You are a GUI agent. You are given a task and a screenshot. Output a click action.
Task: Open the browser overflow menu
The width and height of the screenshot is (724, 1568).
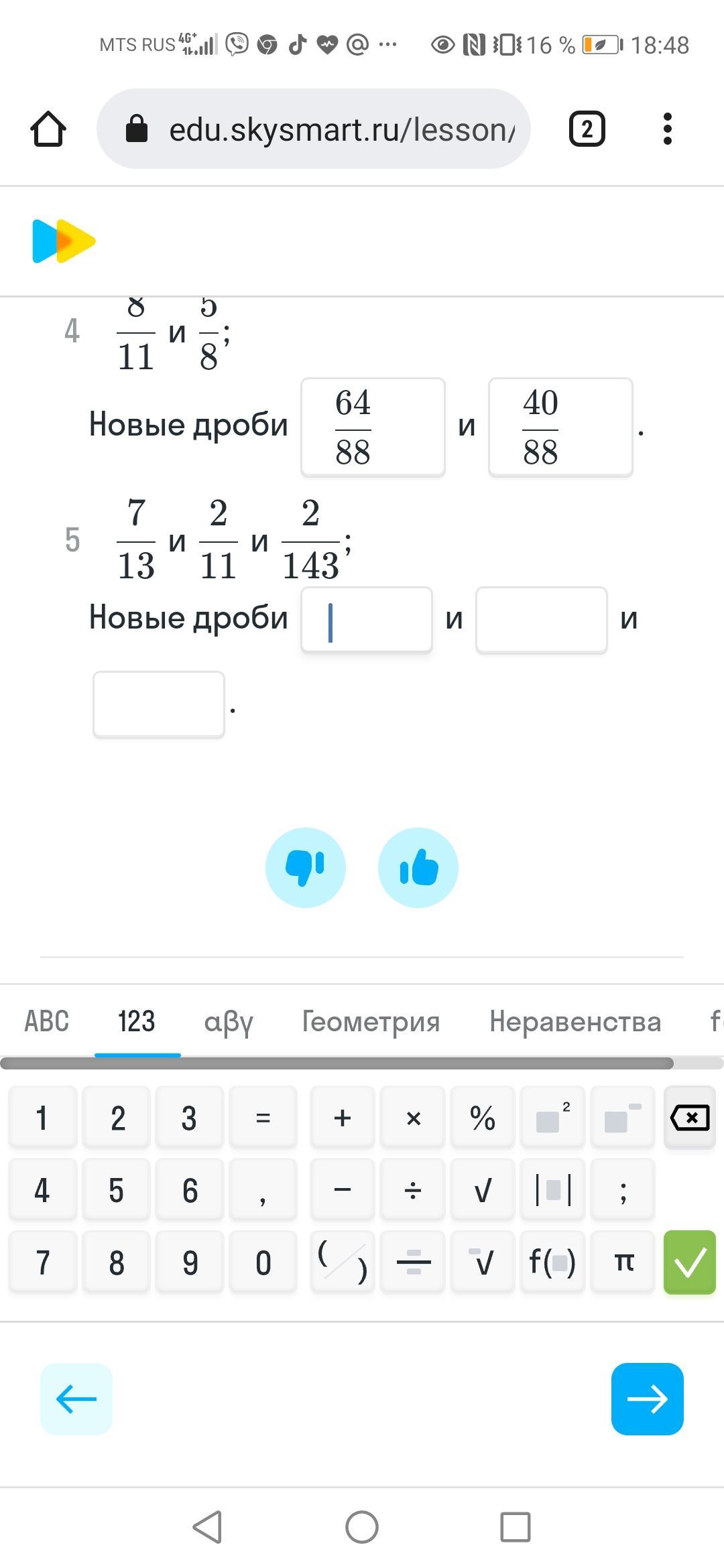(x=667, y=129)
